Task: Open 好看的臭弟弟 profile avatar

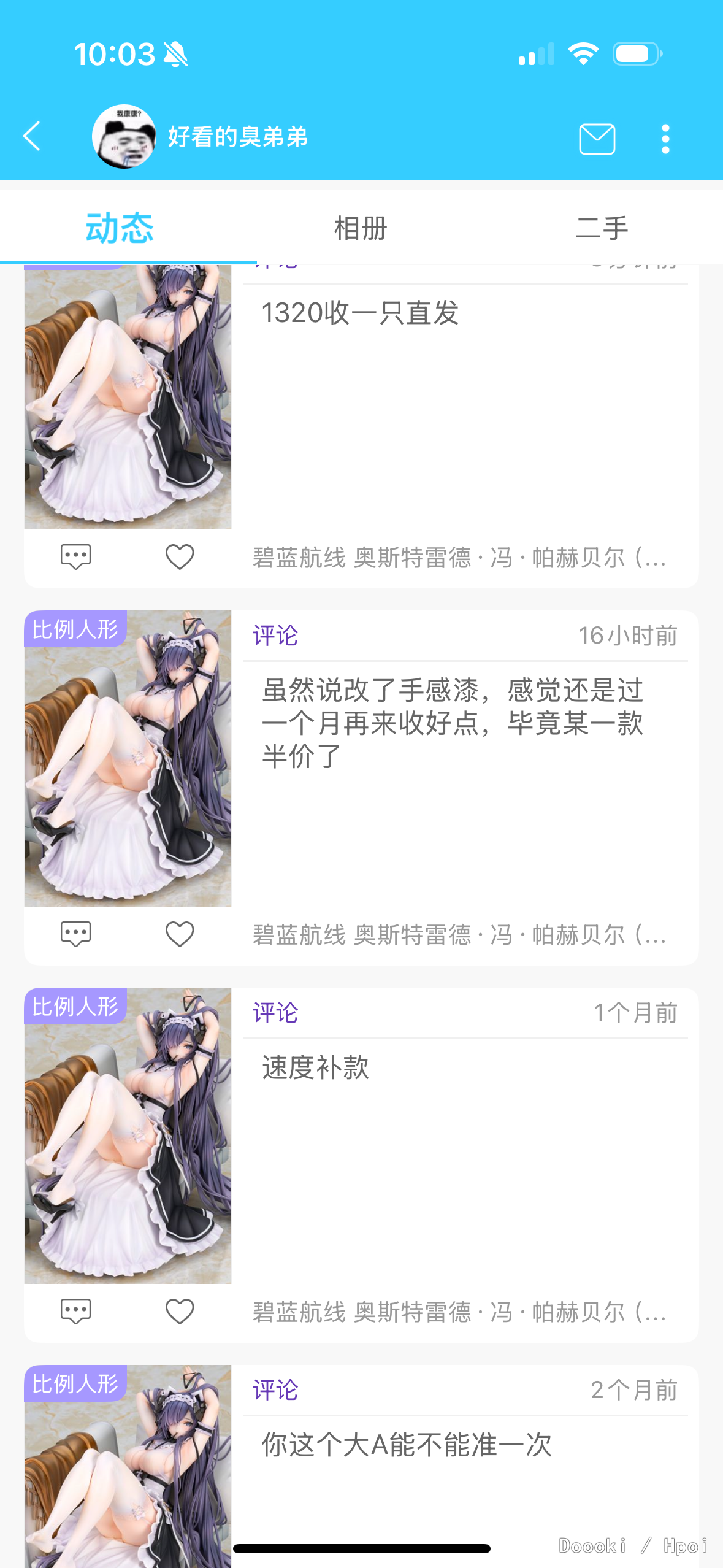Action: [124, 136]
